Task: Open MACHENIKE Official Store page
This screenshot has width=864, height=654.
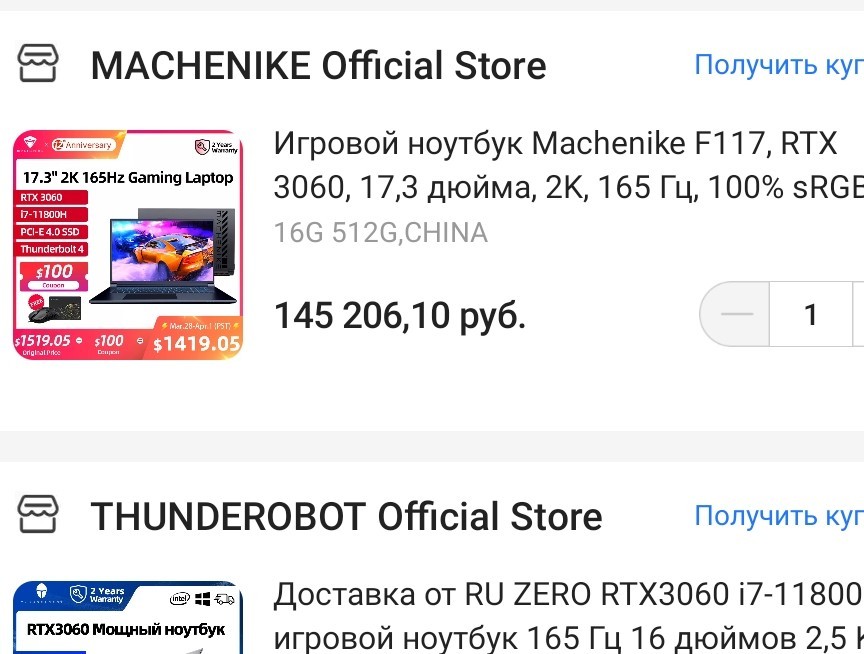Action: pos(318,66)
